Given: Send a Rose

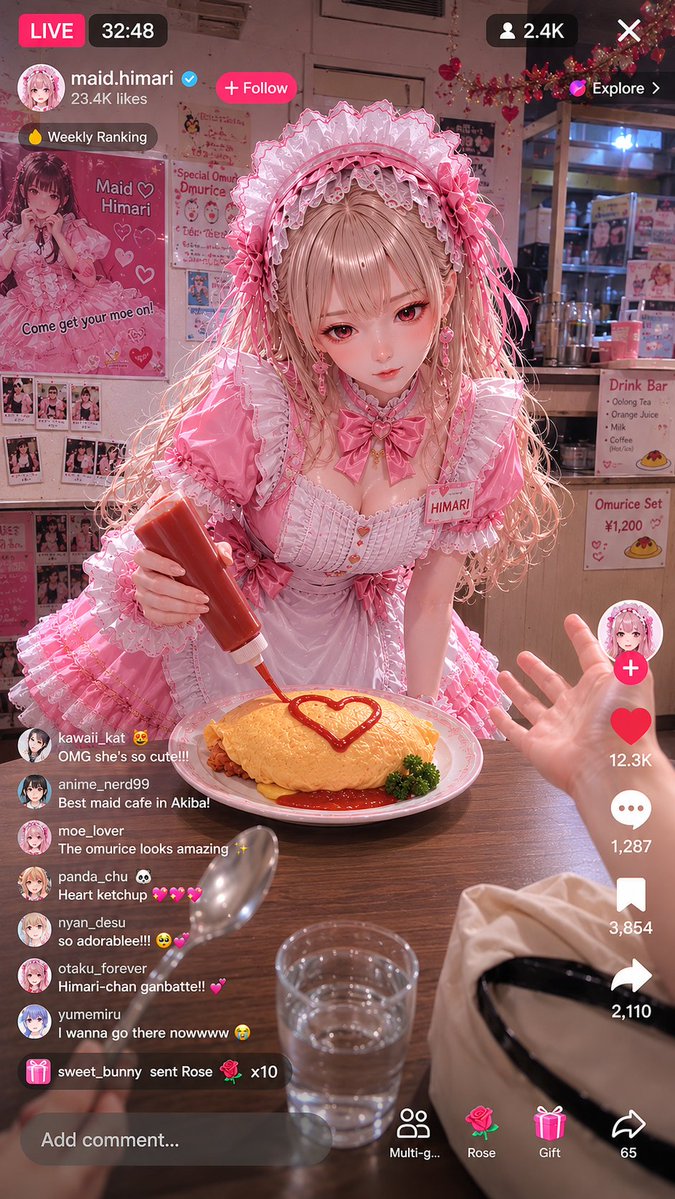Looking at the screenshot, I should [x=482, y=1132].
